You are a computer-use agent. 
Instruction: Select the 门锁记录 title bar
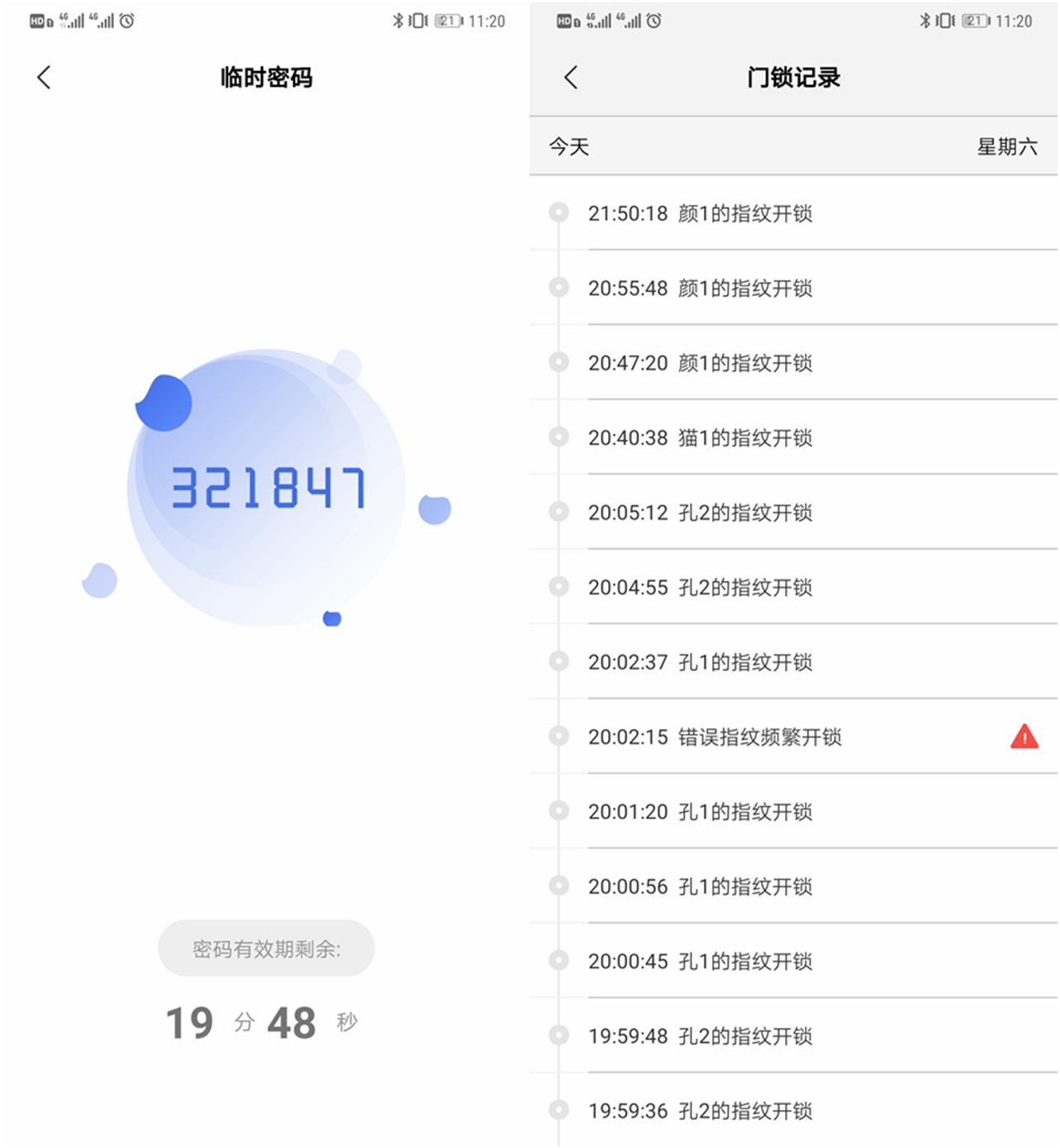click(x=793, y=75)
